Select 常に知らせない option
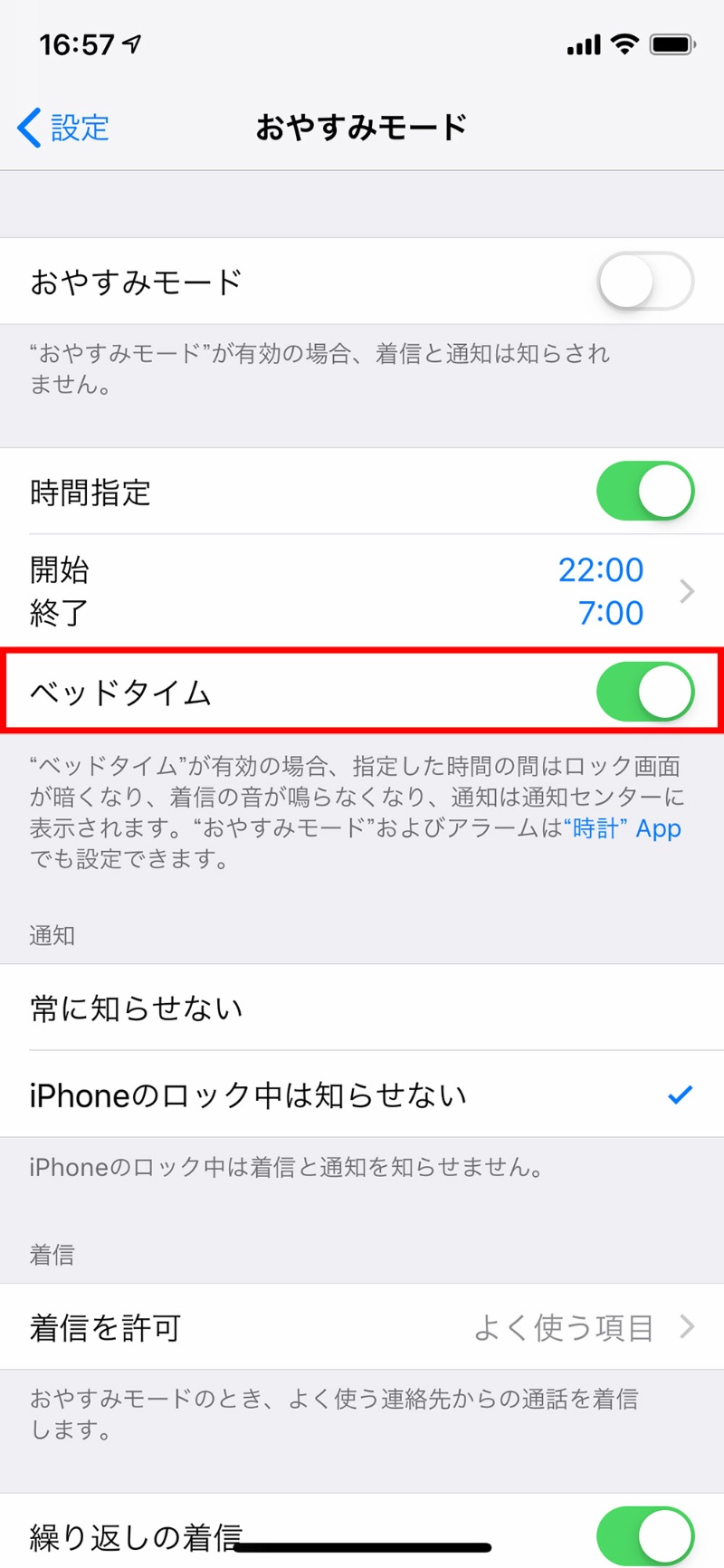 point(362,1008)
